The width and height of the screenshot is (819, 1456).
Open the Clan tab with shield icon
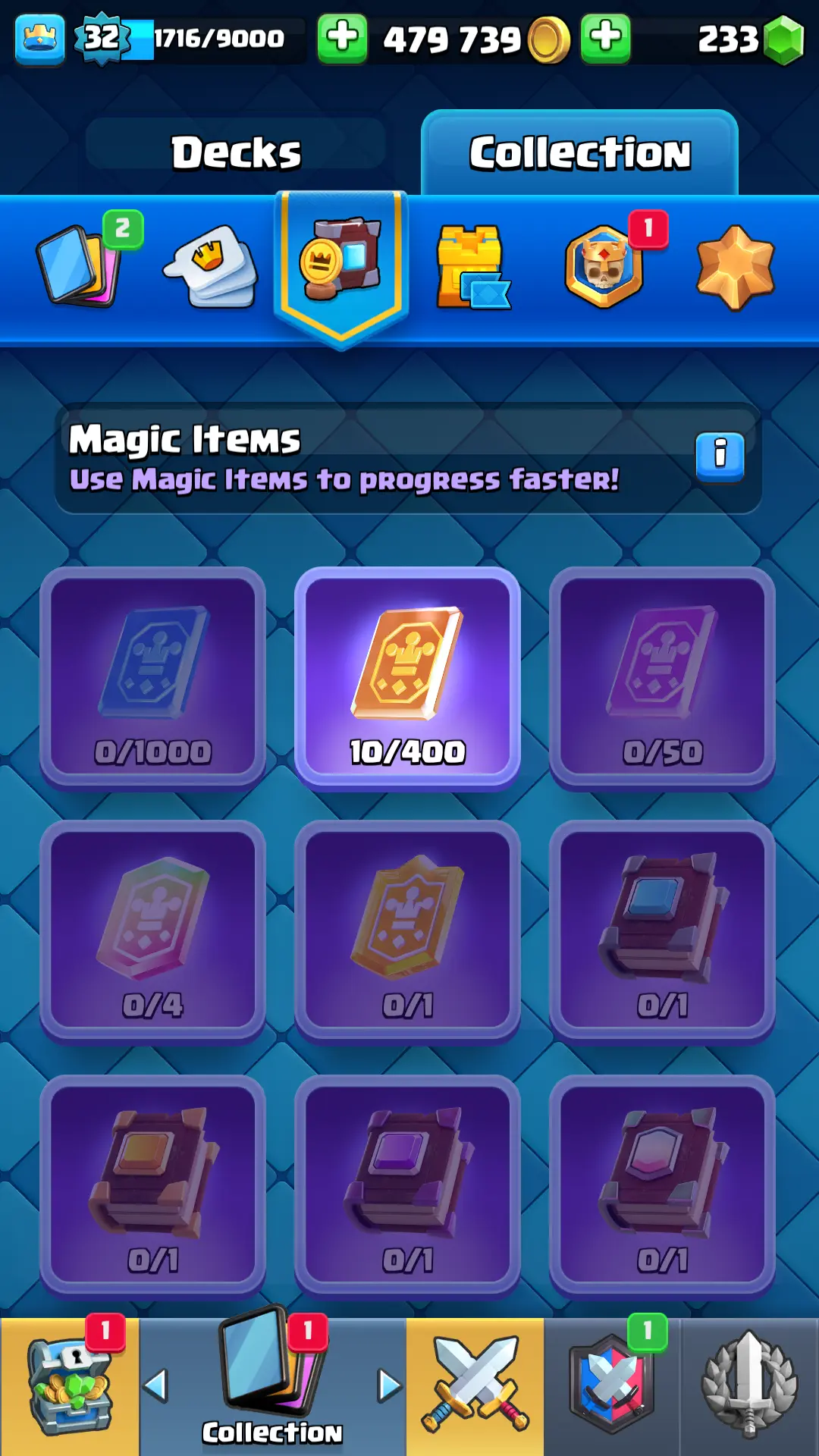613,1386
